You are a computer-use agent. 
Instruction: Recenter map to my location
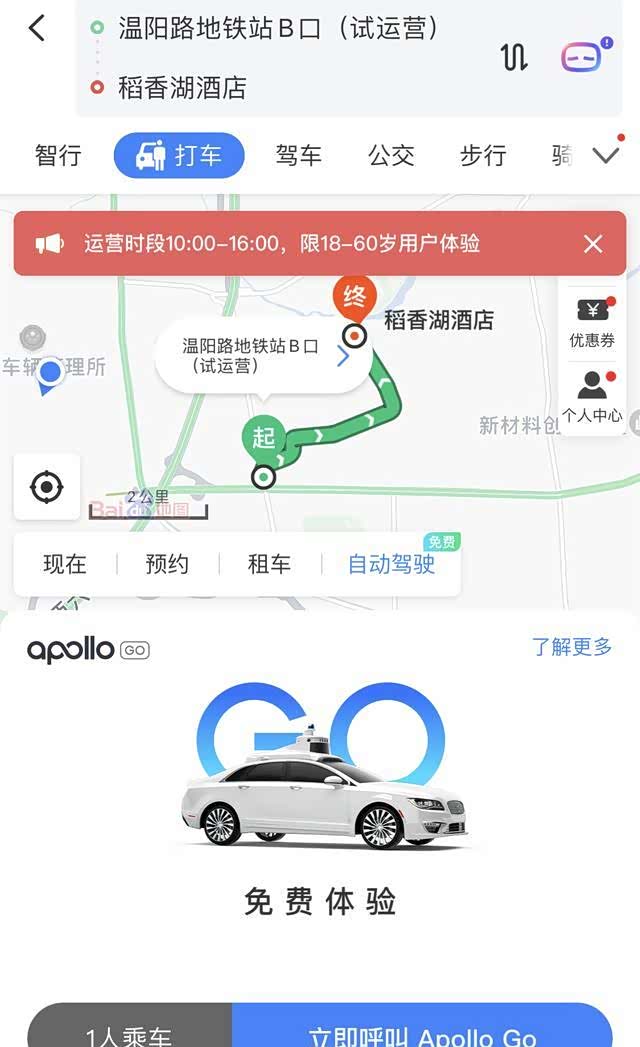coord(47,487)
